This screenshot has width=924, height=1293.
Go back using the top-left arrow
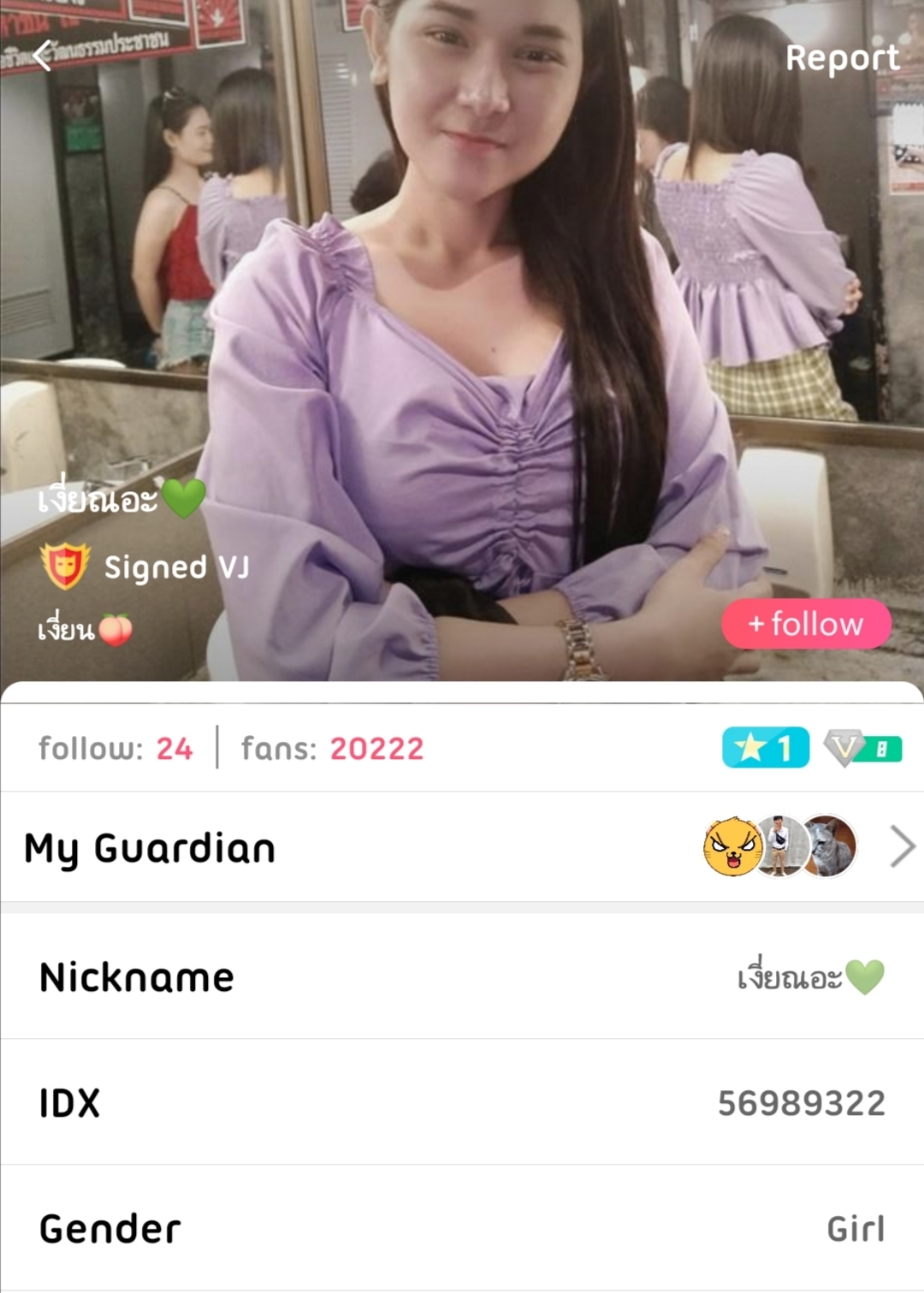43,56
